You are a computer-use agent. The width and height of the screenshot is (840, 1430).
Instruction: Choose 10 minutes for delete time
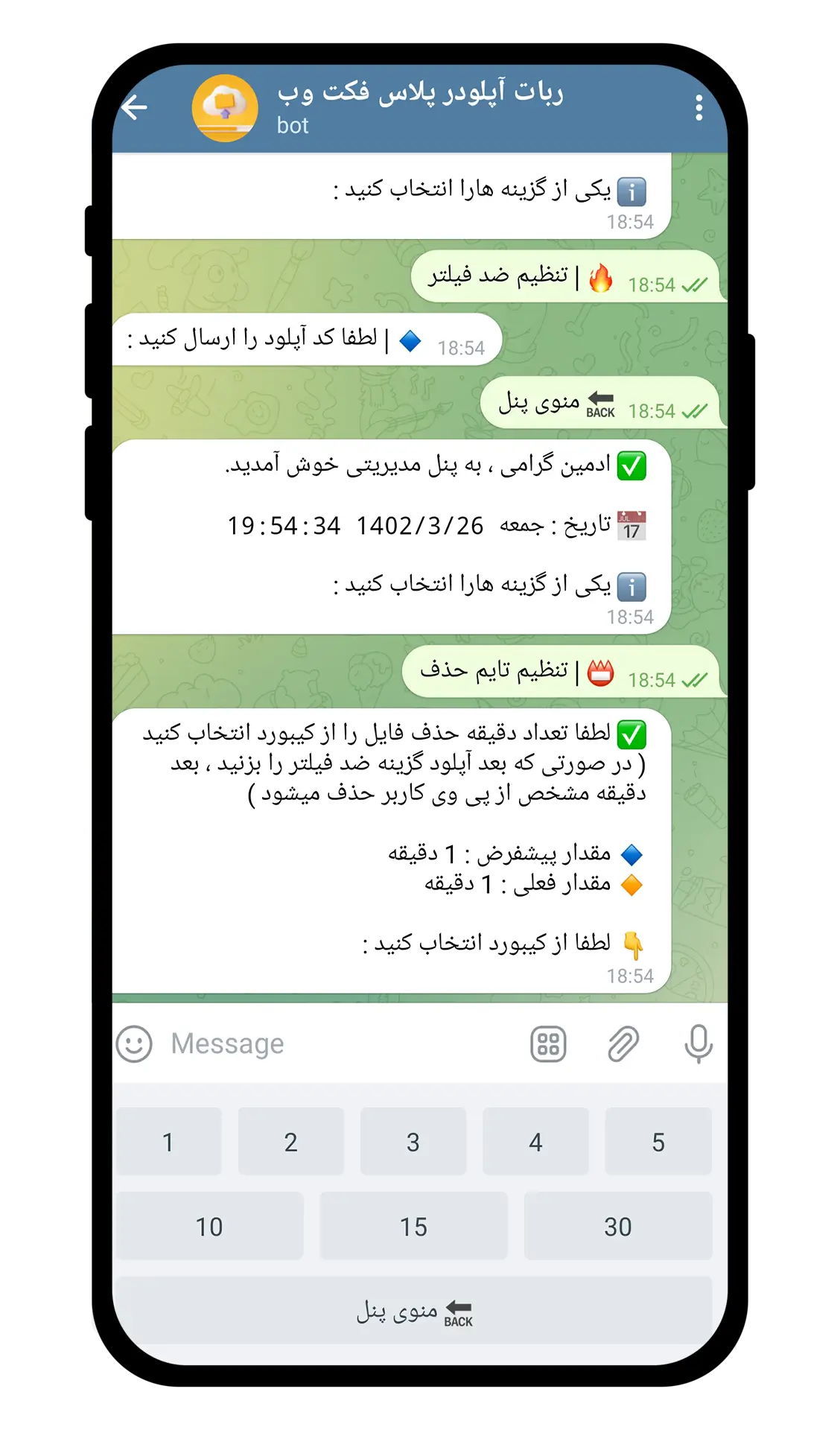click(209, 1227)
